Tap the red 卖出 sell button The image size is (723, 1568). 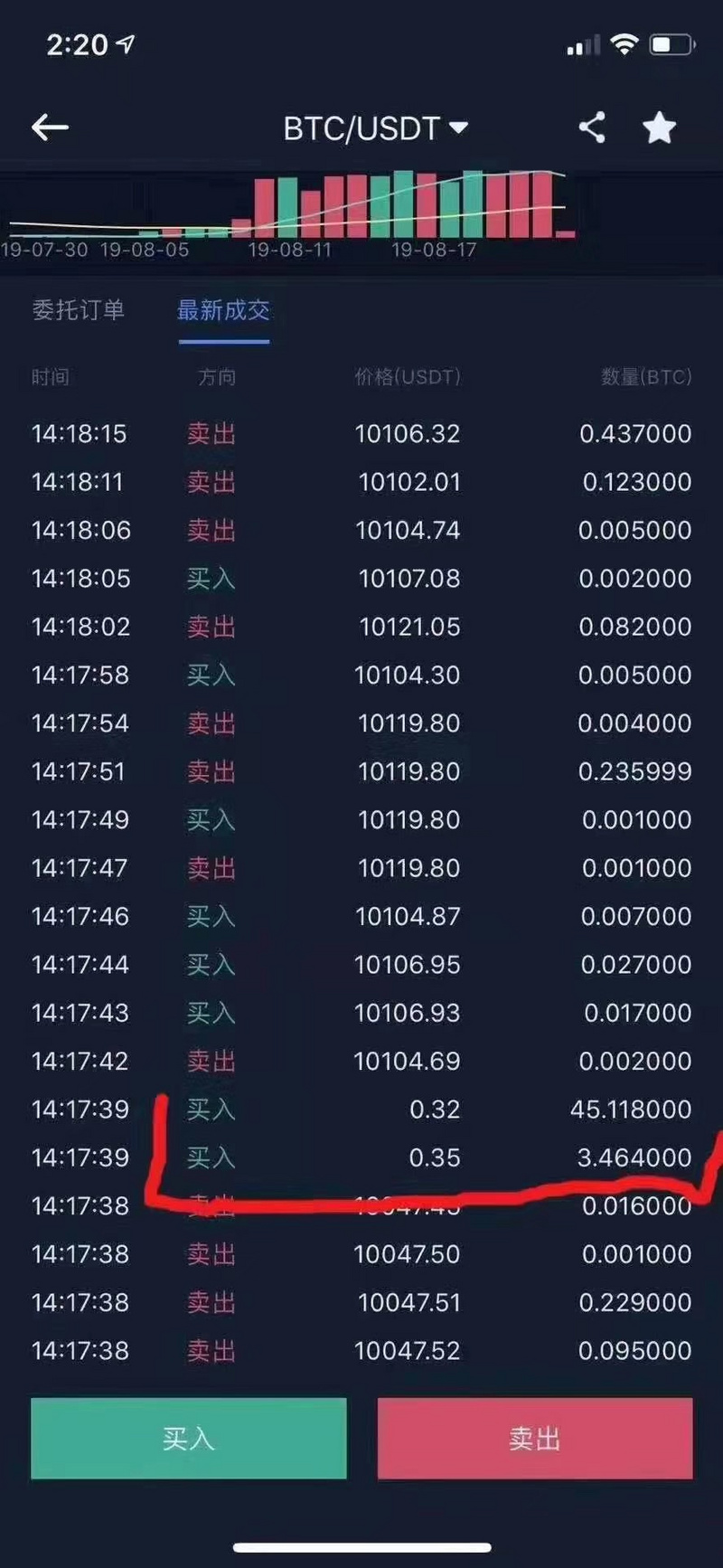pos(535,1438)
